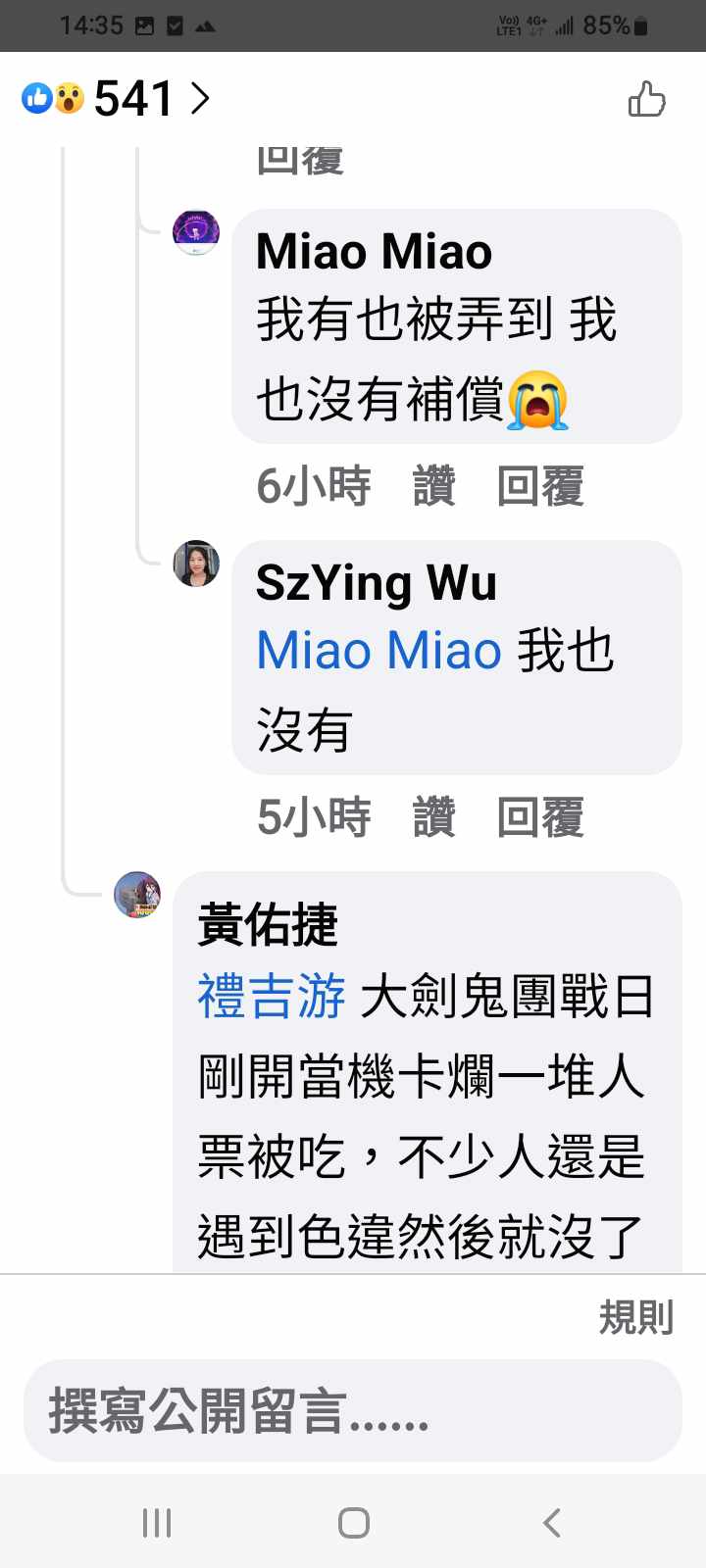706x1568 pixels.
Task: Open the mentioned 禮吉游 profile link
Action: (x=272, y=998)
